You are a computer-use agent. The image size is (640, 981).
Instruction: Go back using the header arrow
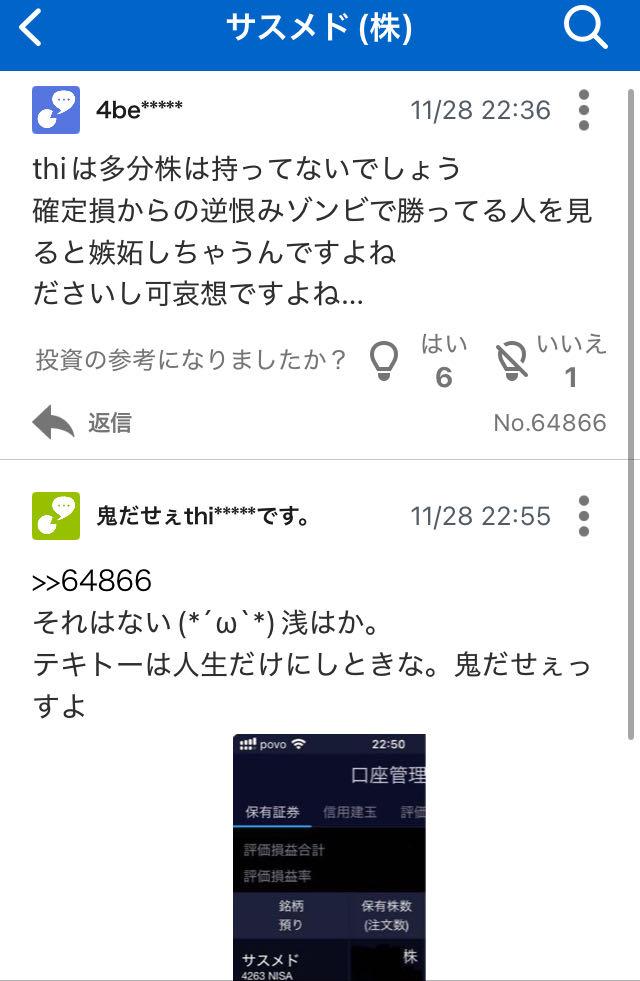[x=32, y=28]
